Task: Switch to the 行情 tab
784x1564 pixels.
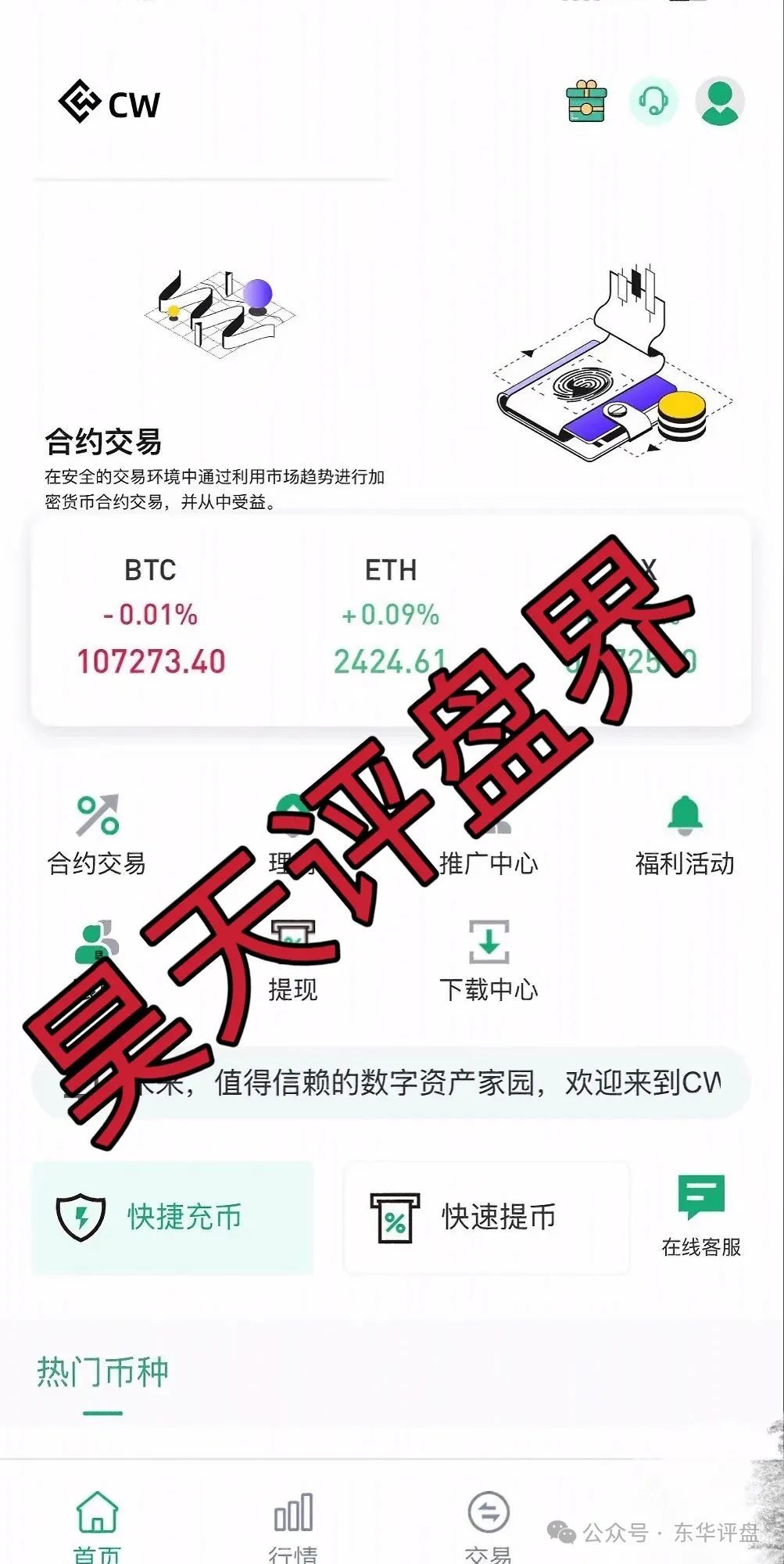Action: pos(293,1525)
